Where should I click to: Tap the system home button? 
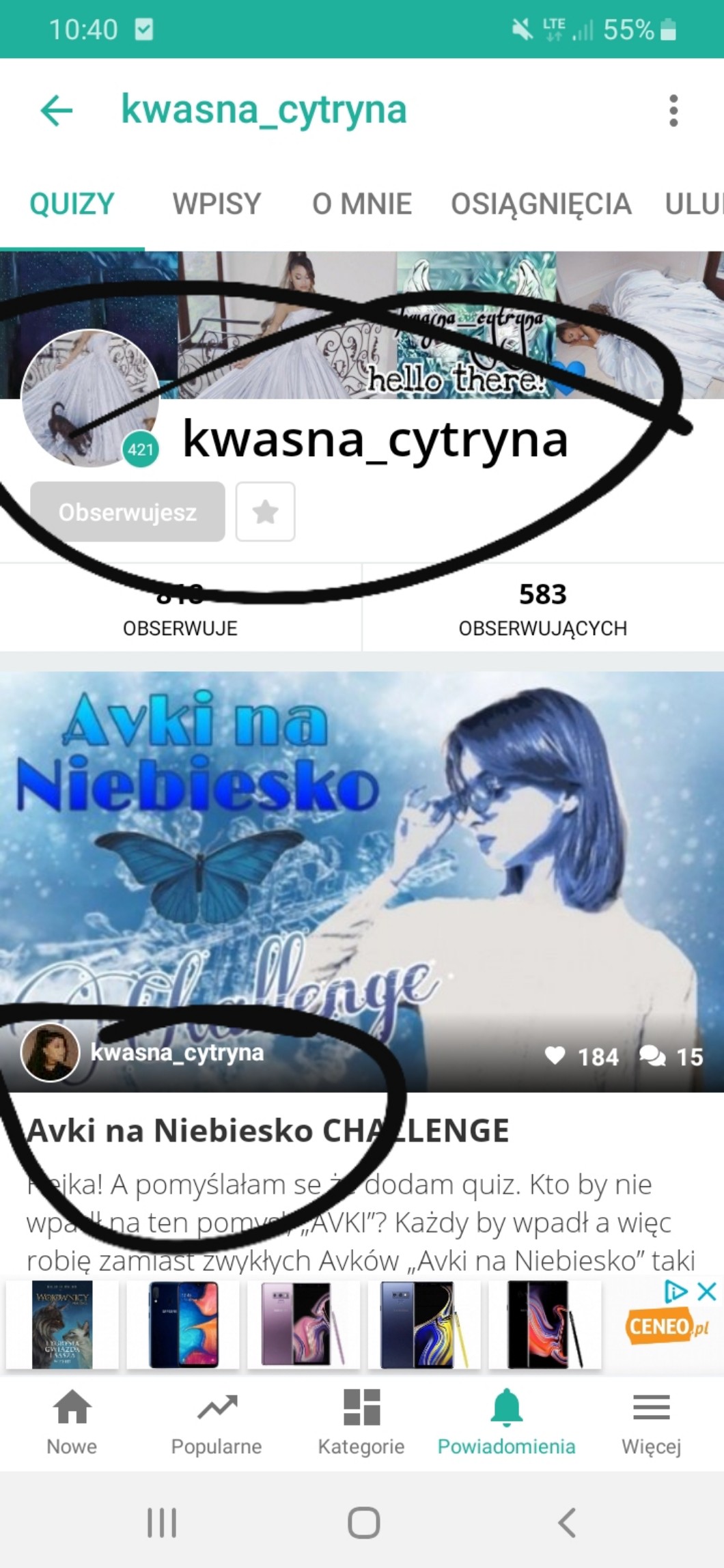363,1523
